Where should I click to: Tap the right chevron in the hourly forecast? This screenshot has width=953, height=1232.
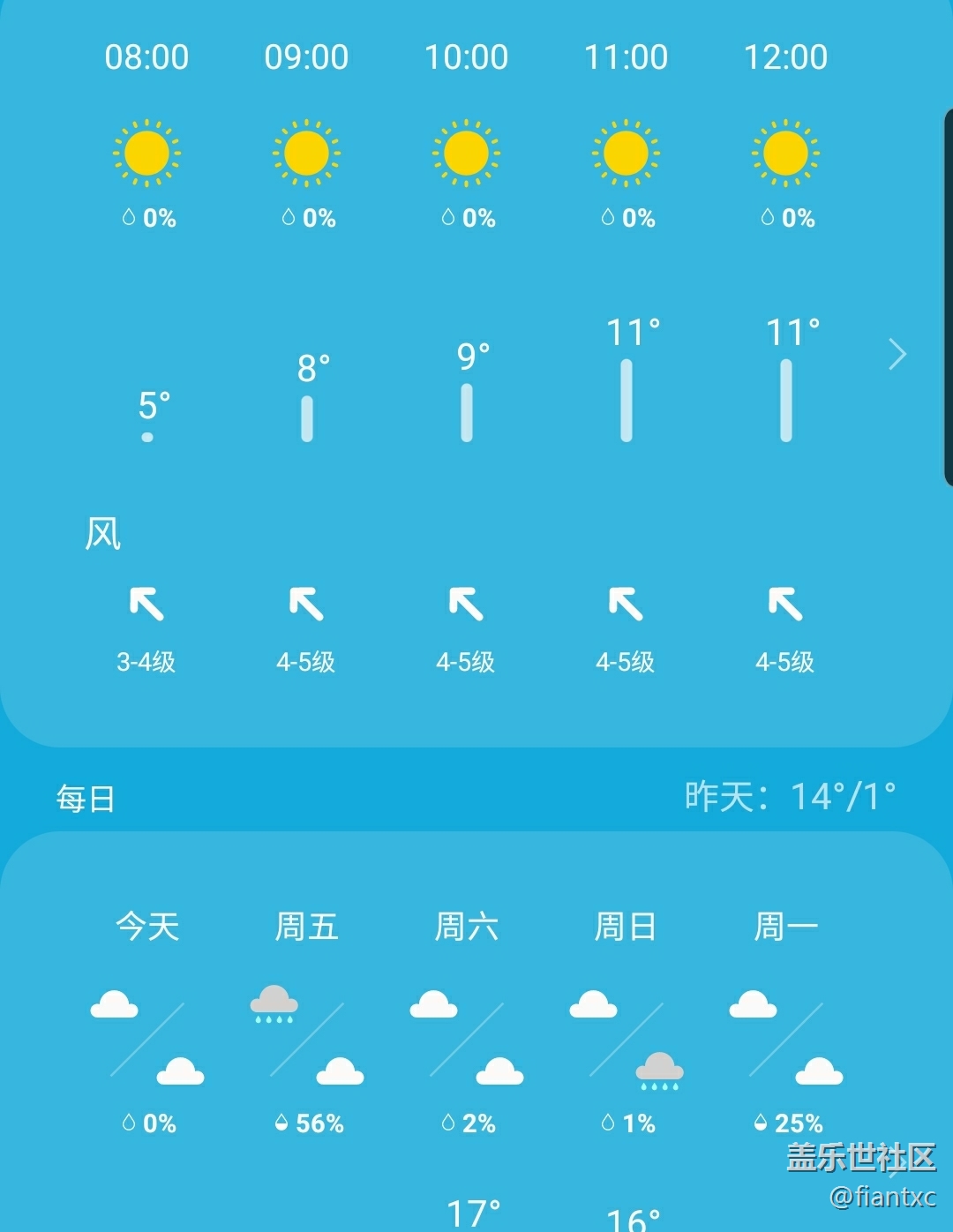click(x=897, y=354)
